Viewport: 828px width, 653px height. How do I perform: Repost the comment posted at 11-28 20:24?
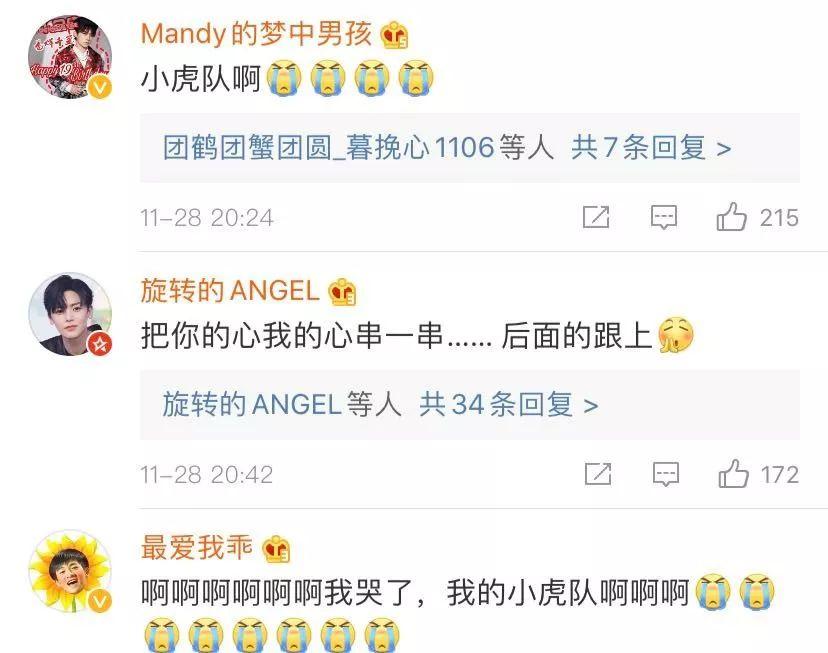(596, 217)
